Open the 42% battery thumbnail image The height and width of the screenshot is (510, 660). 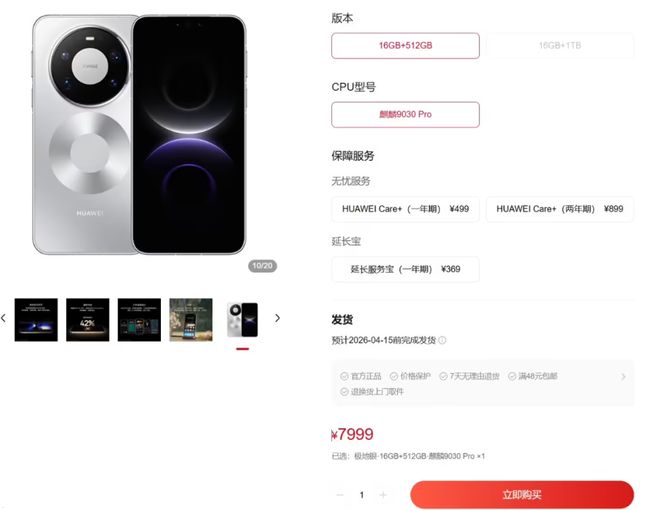[x=87, y=319]
